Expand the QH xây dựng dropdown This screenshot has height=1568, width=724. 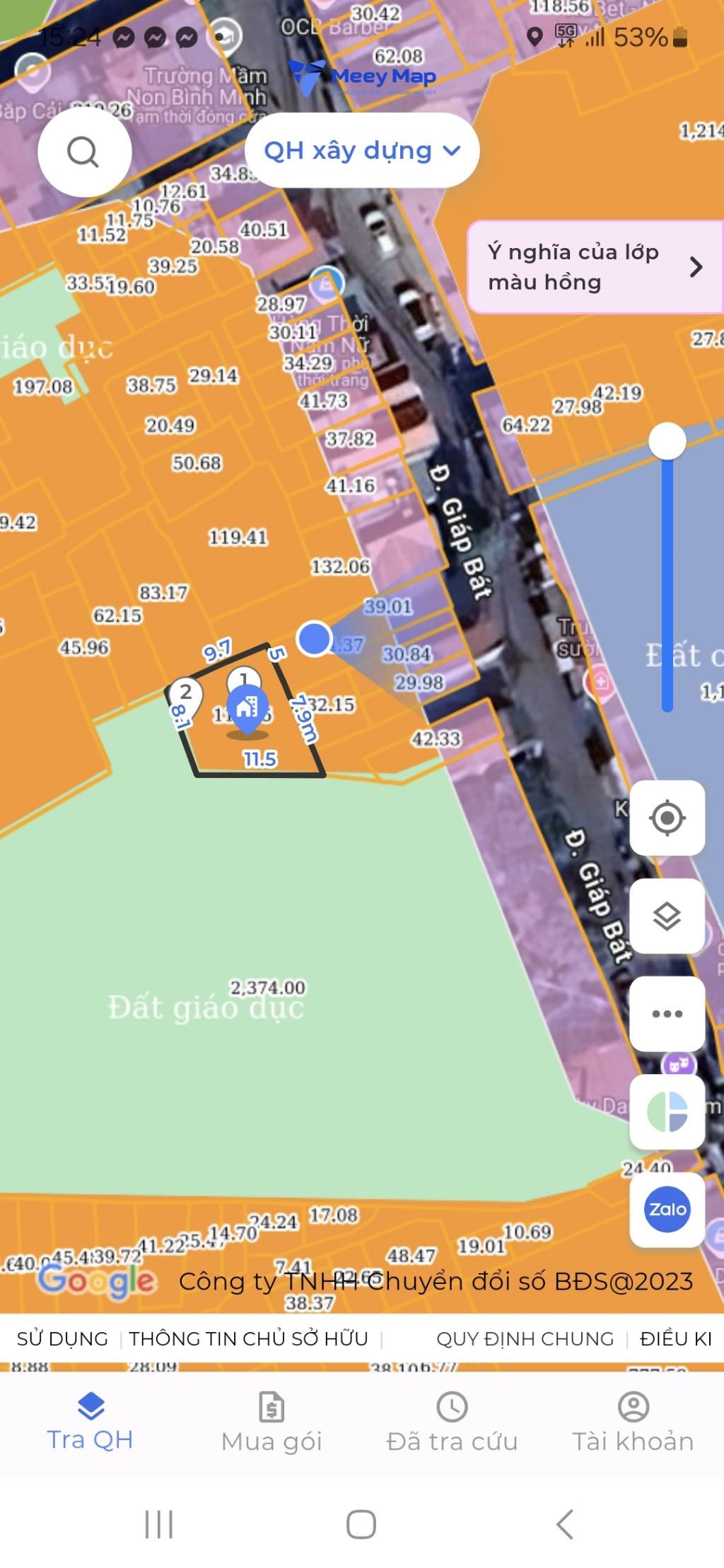[x=362, y=151]
